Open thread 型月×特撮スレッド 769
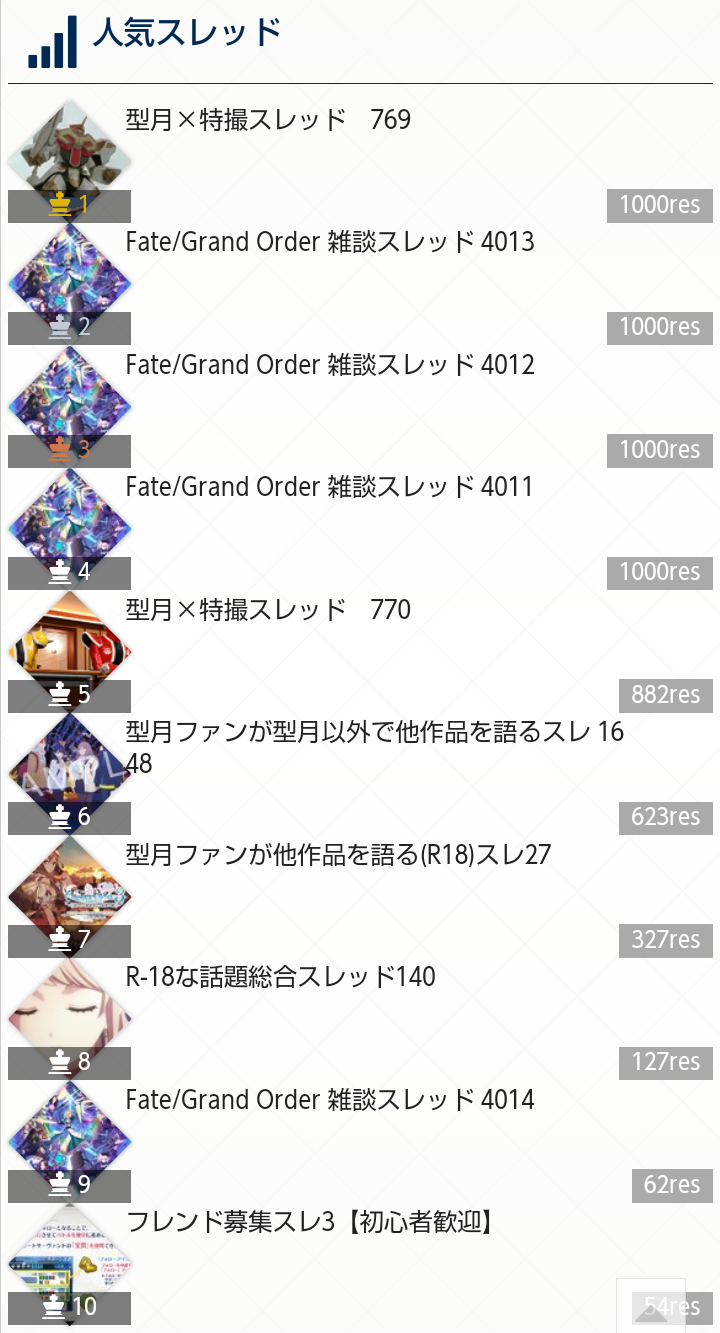This screenshot has width=720, height=1333. (x=268, y=121)
